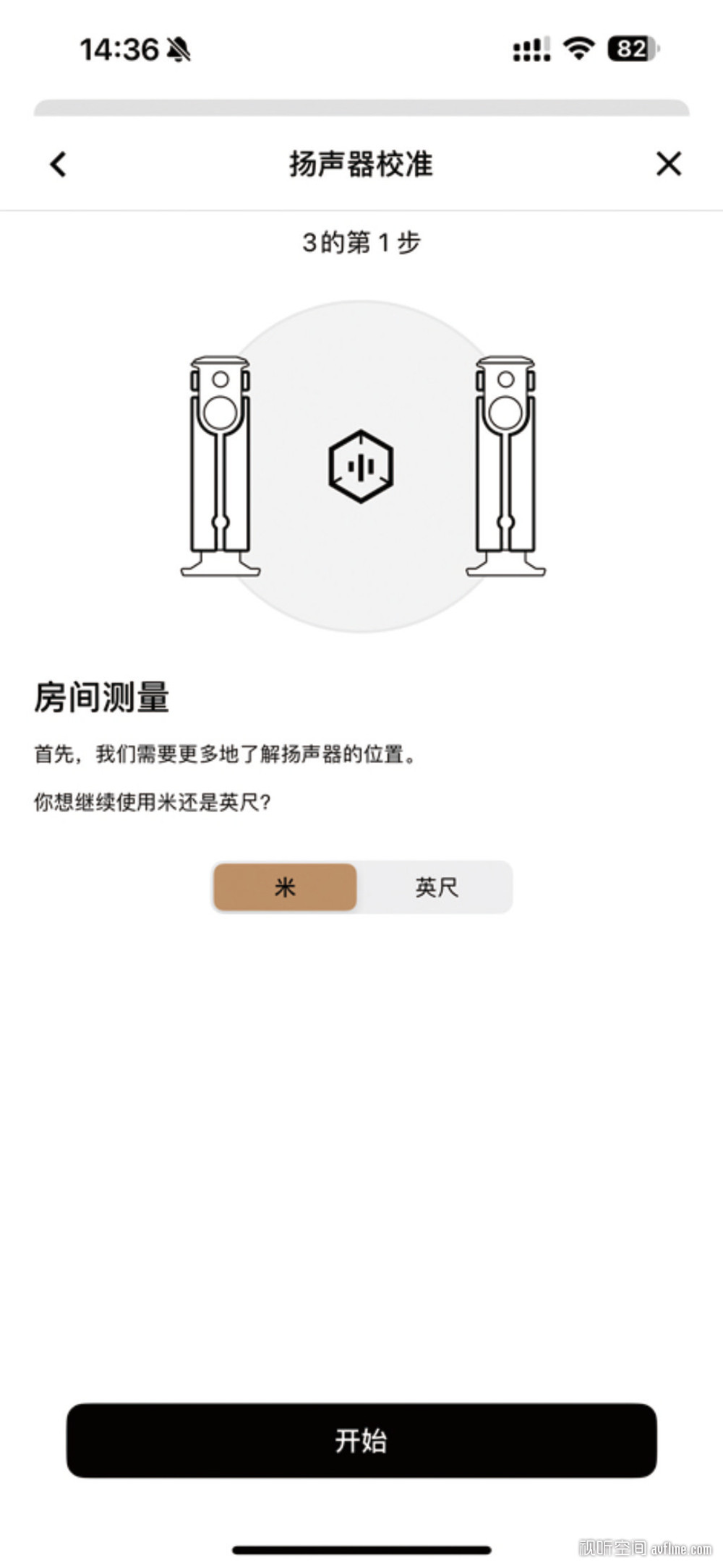723x1568 pixels.
Task: Switch the unit to 英尺
Action: click(437, 887)
